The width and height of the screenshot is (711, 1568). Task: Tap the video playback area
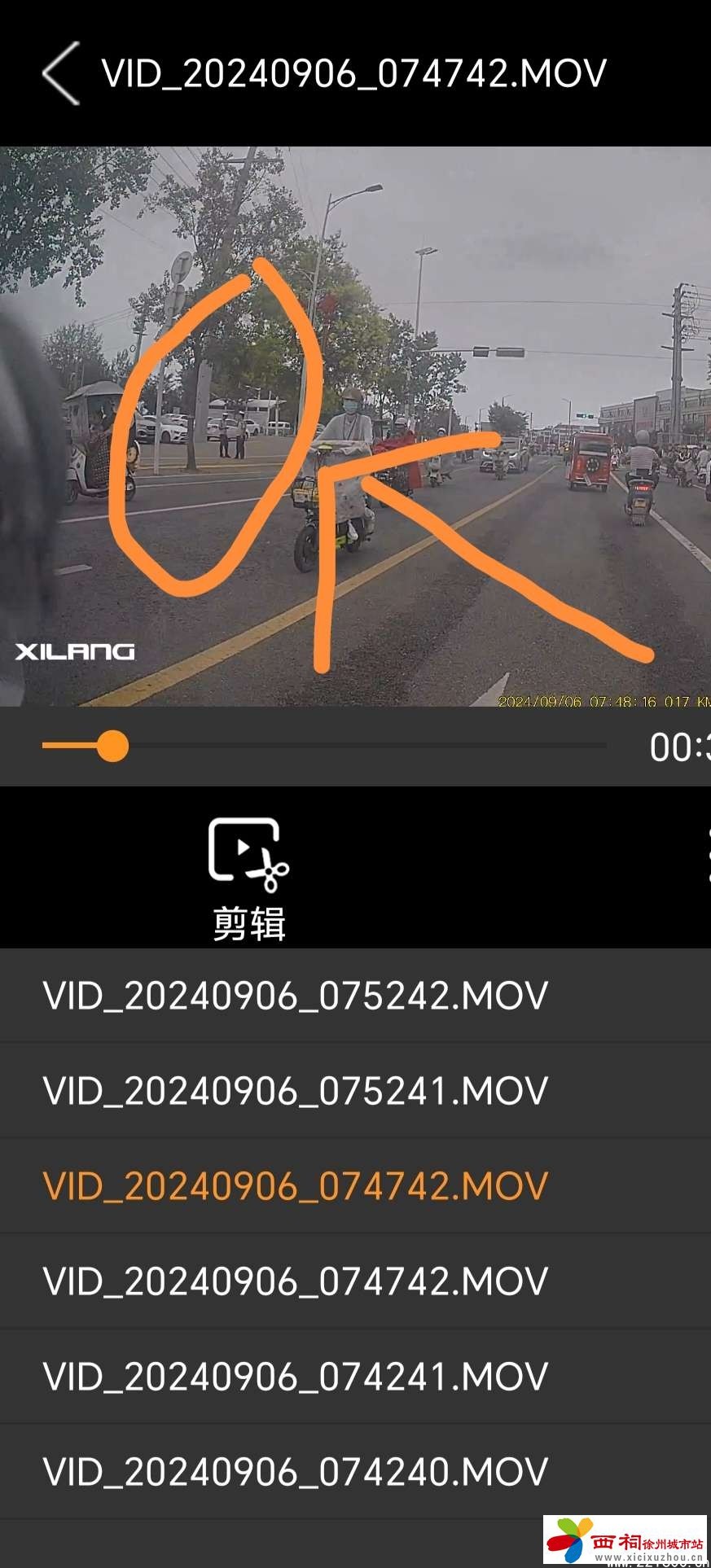point(355,426)
